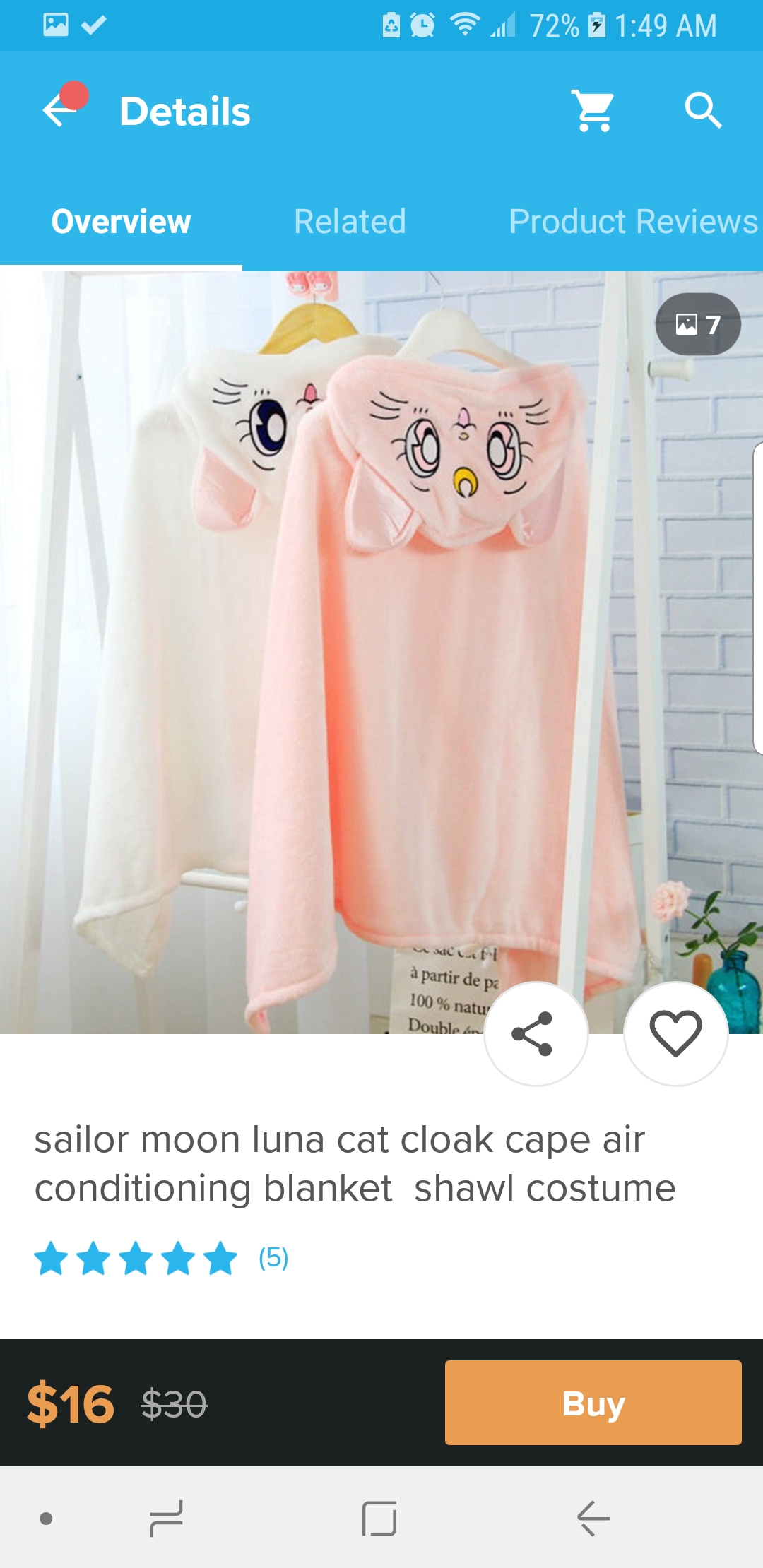The image size is (763, 1568).
Task: Tap the system home button
Action: click(x=379, y=1518)
